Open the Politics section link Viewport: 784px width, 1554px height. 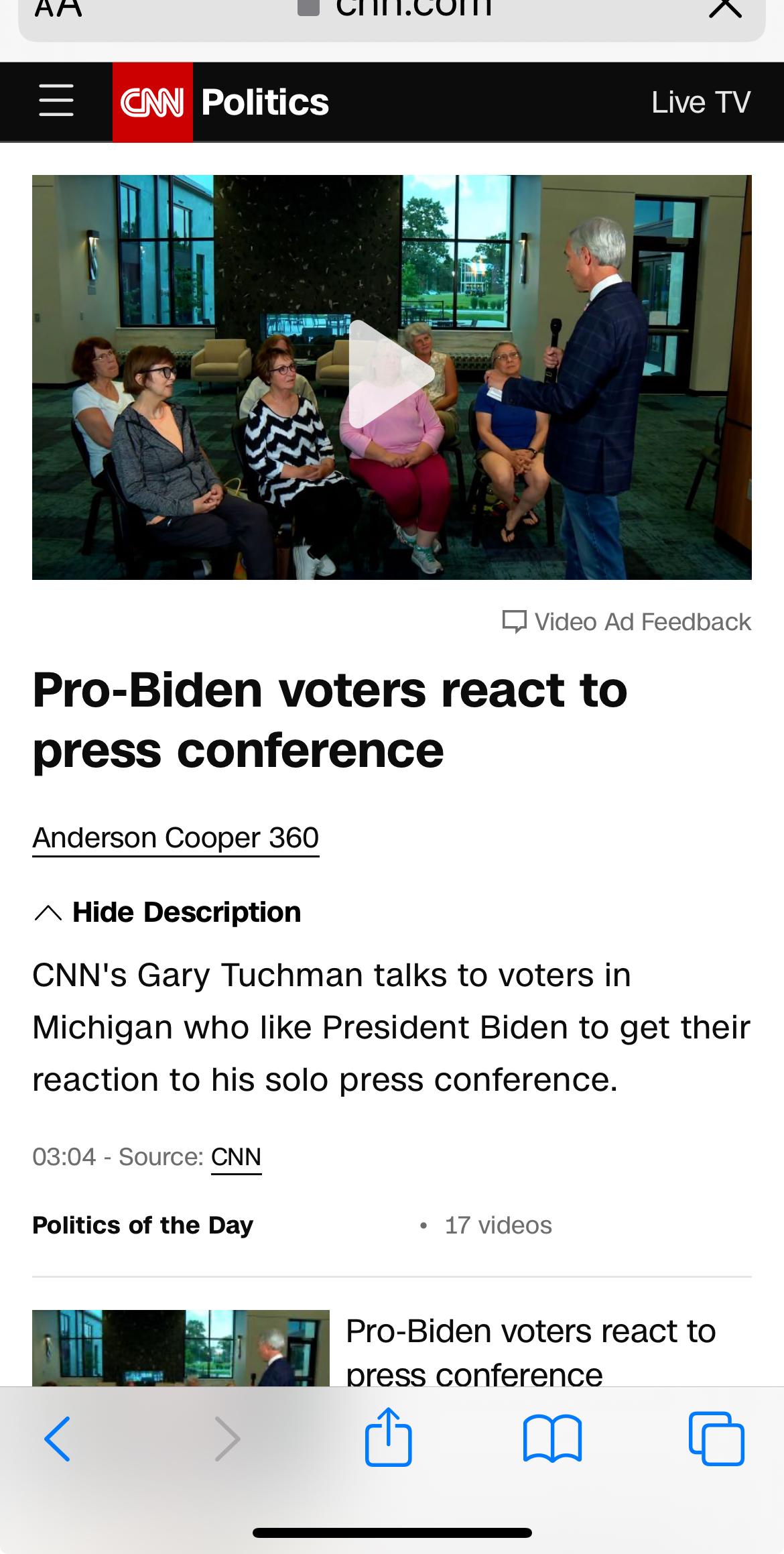pos(265,103)
